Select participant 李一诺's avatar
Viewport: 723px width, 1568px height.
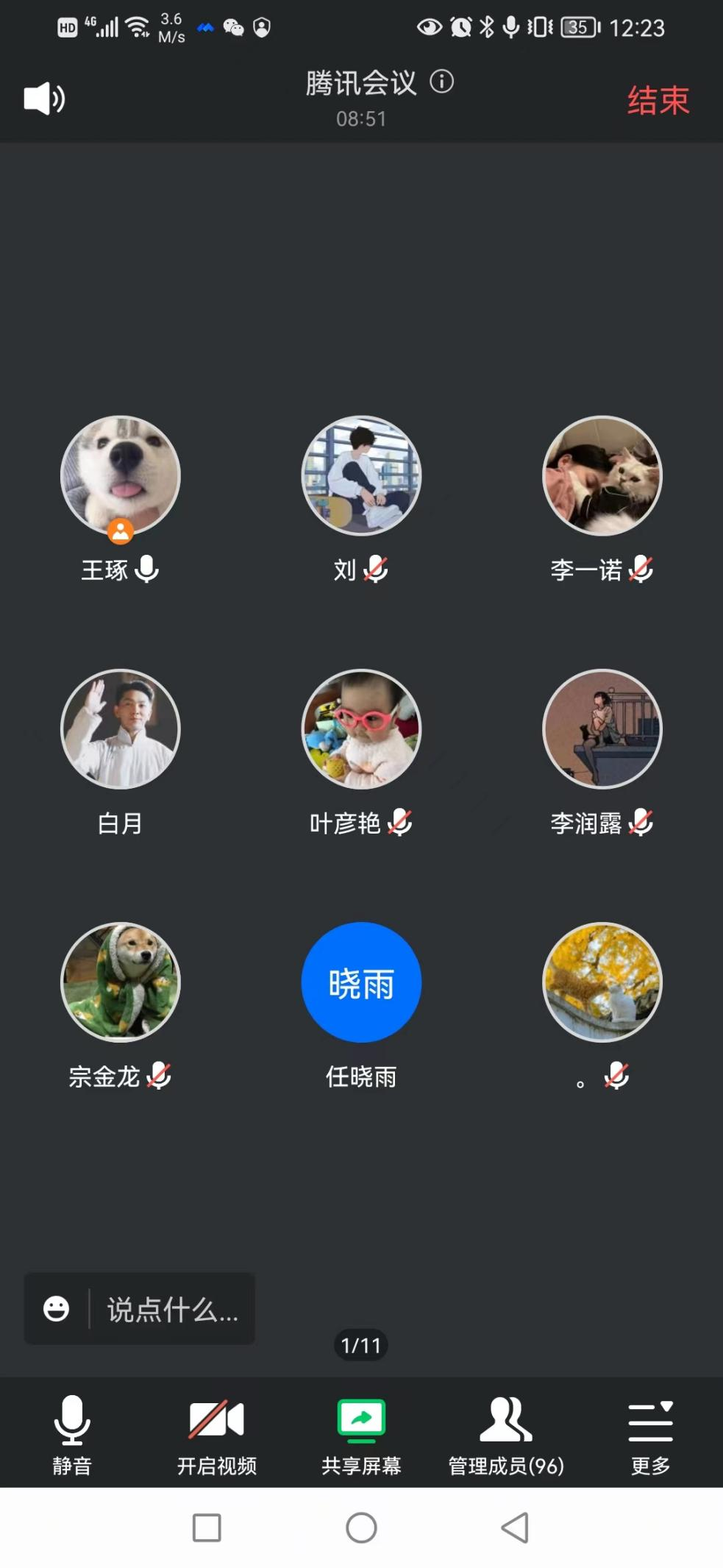click(x=602, y=476)
